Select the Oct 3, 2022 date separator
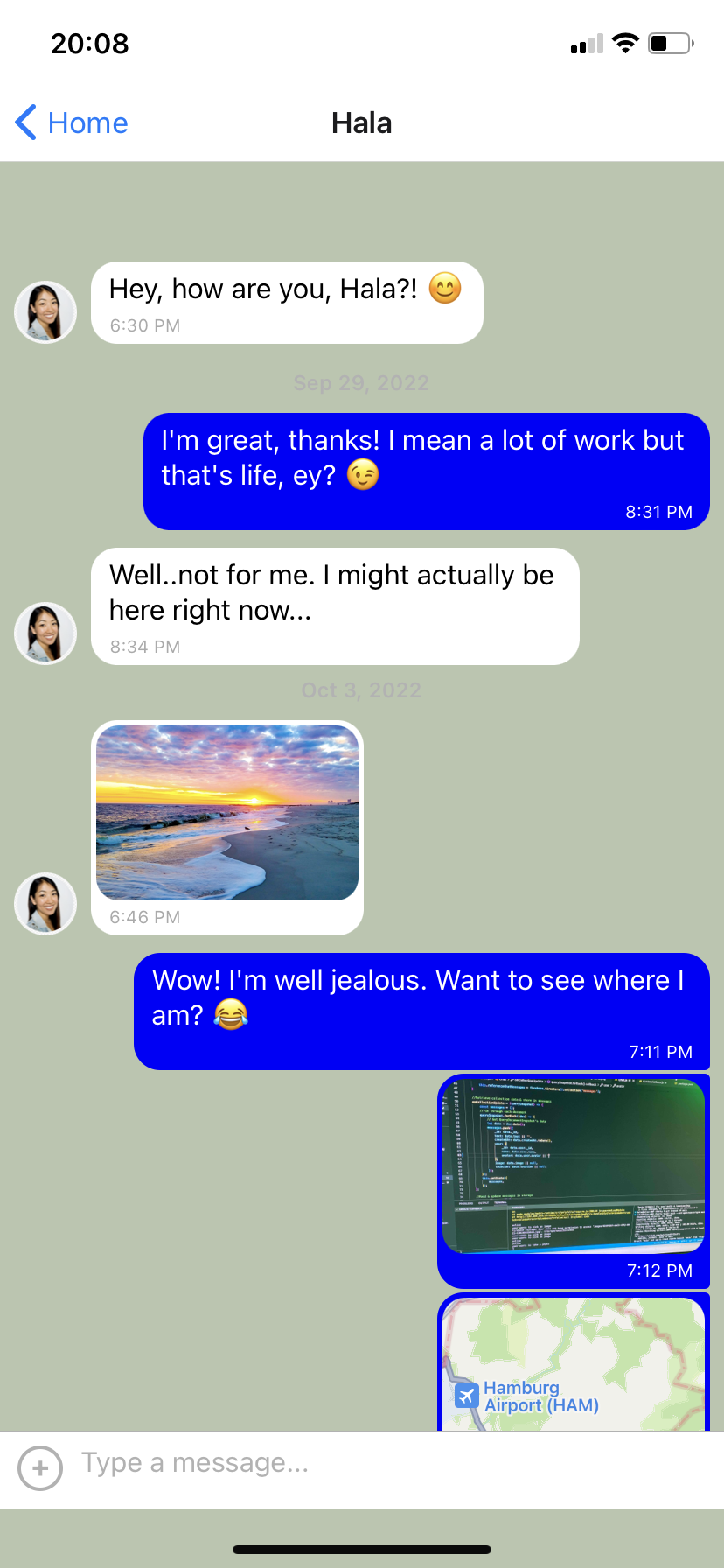Screen dimensions: 724x1568 (x=361, y=690)
